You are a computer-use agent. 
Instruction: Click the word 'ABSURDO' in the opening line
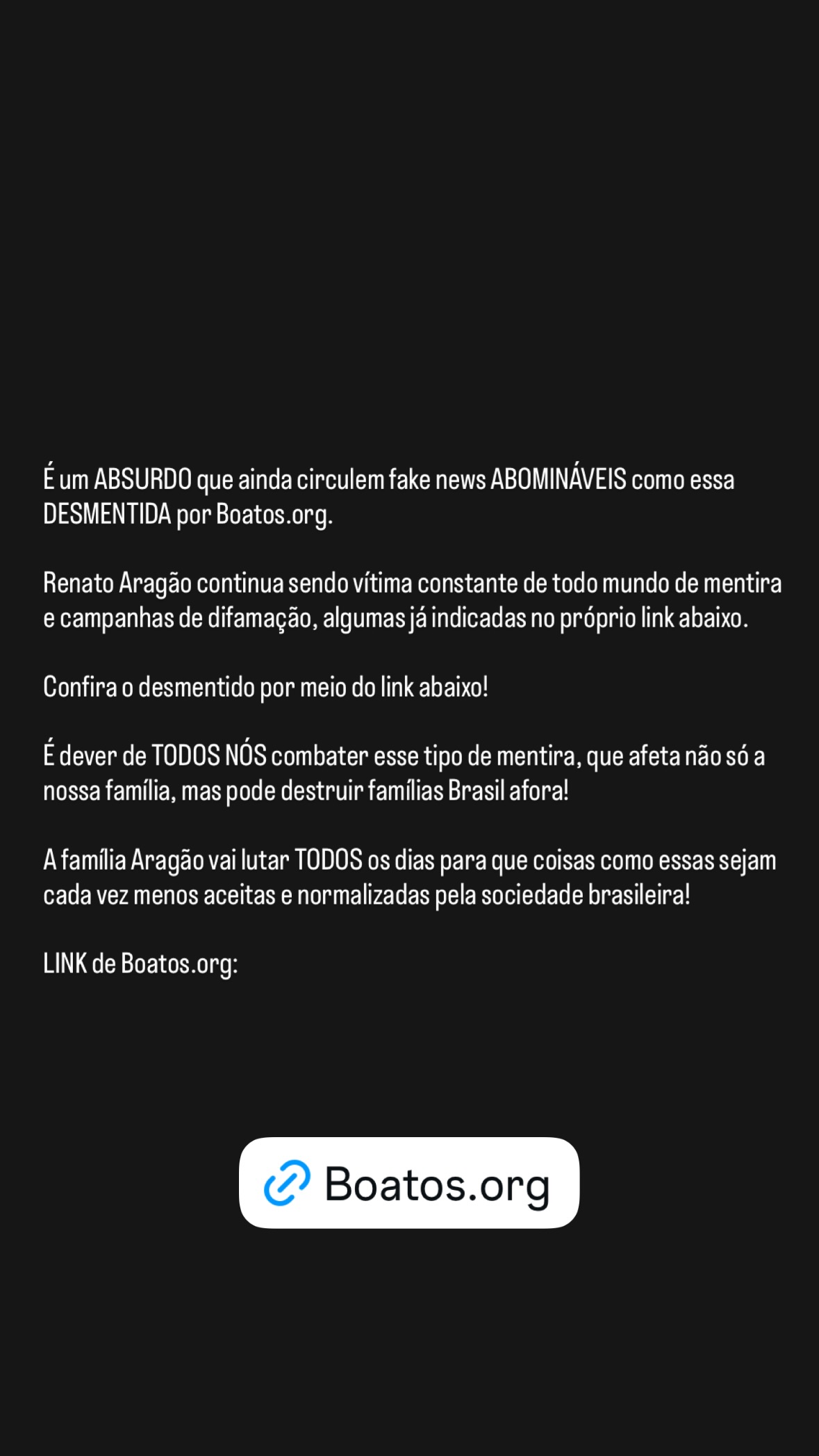click(142, 480)
